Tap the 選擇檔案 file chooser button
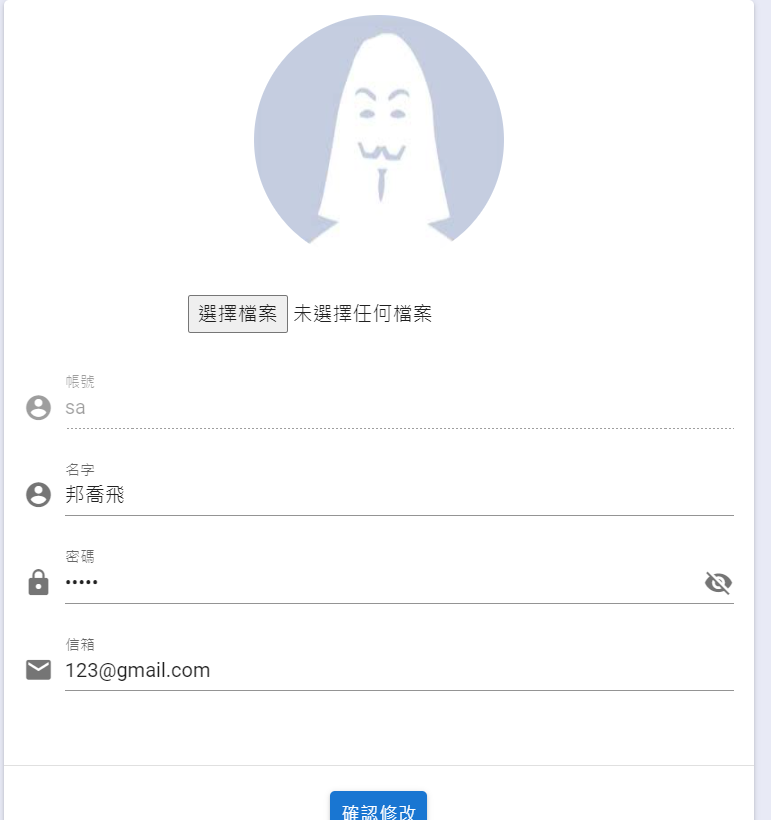 pyautogui.click(x=238, y=314)
